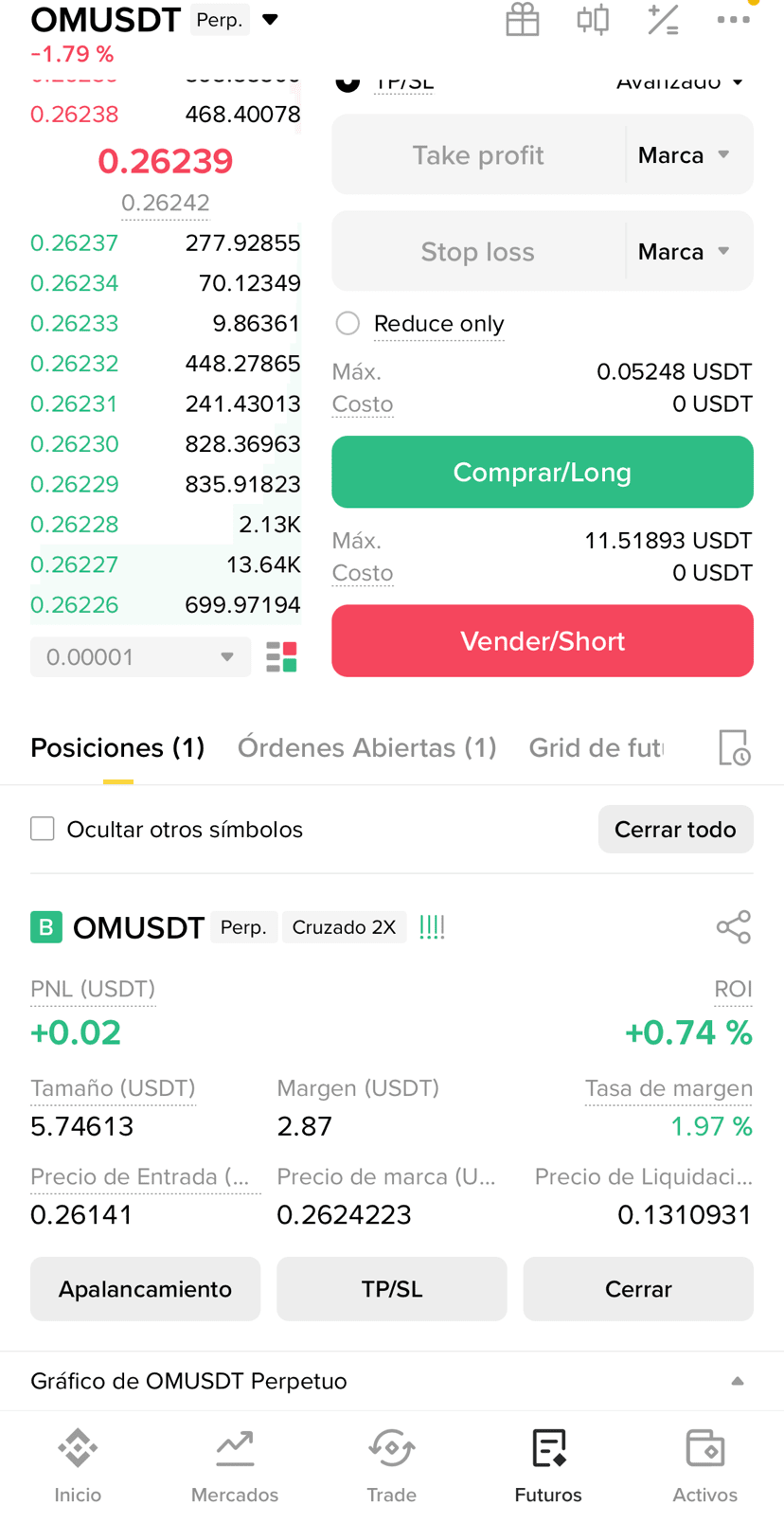Open the calculator icon
This screenshot has height=1523, width=784.
click(663, 20)
